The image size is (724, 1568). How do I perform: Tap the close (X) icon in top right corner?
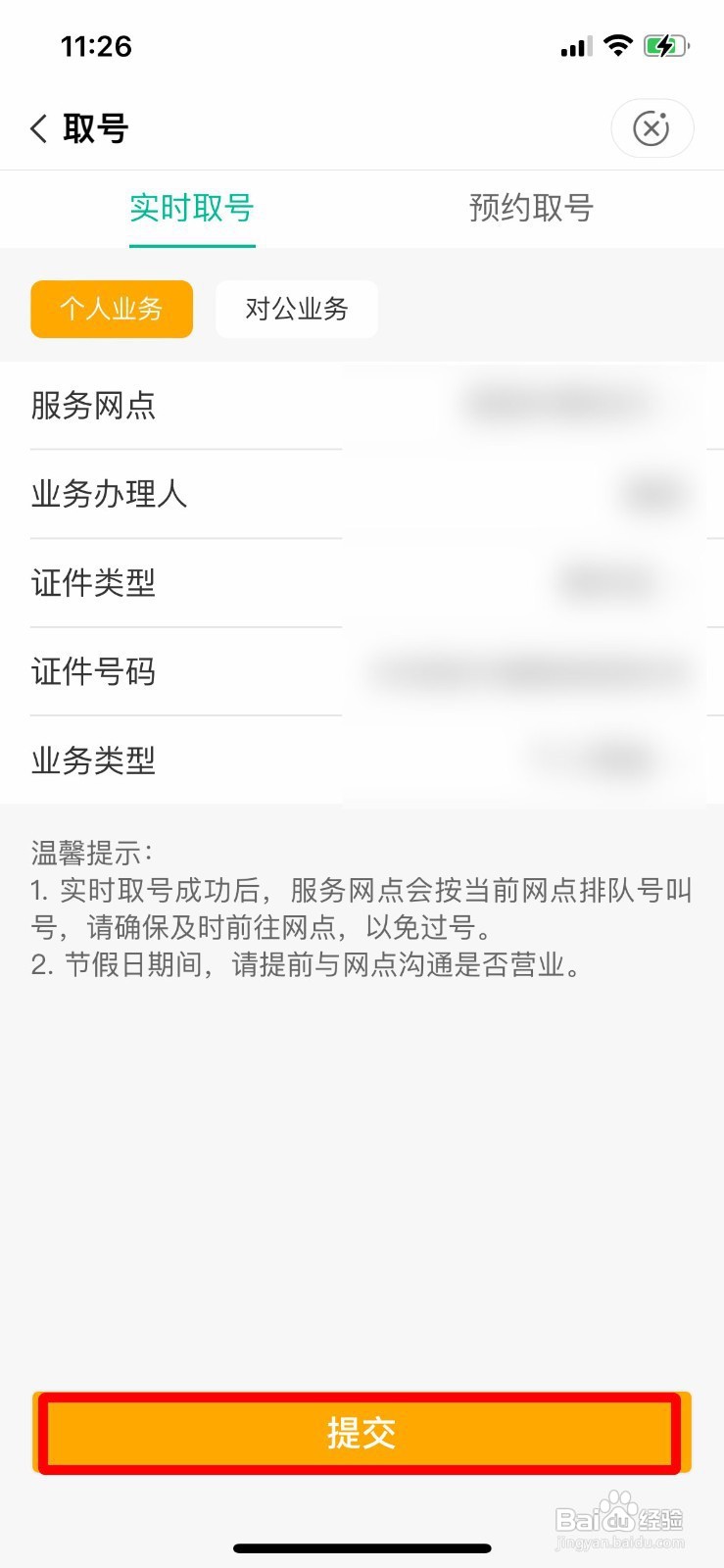pyautogui.click(x=652, y=128)
